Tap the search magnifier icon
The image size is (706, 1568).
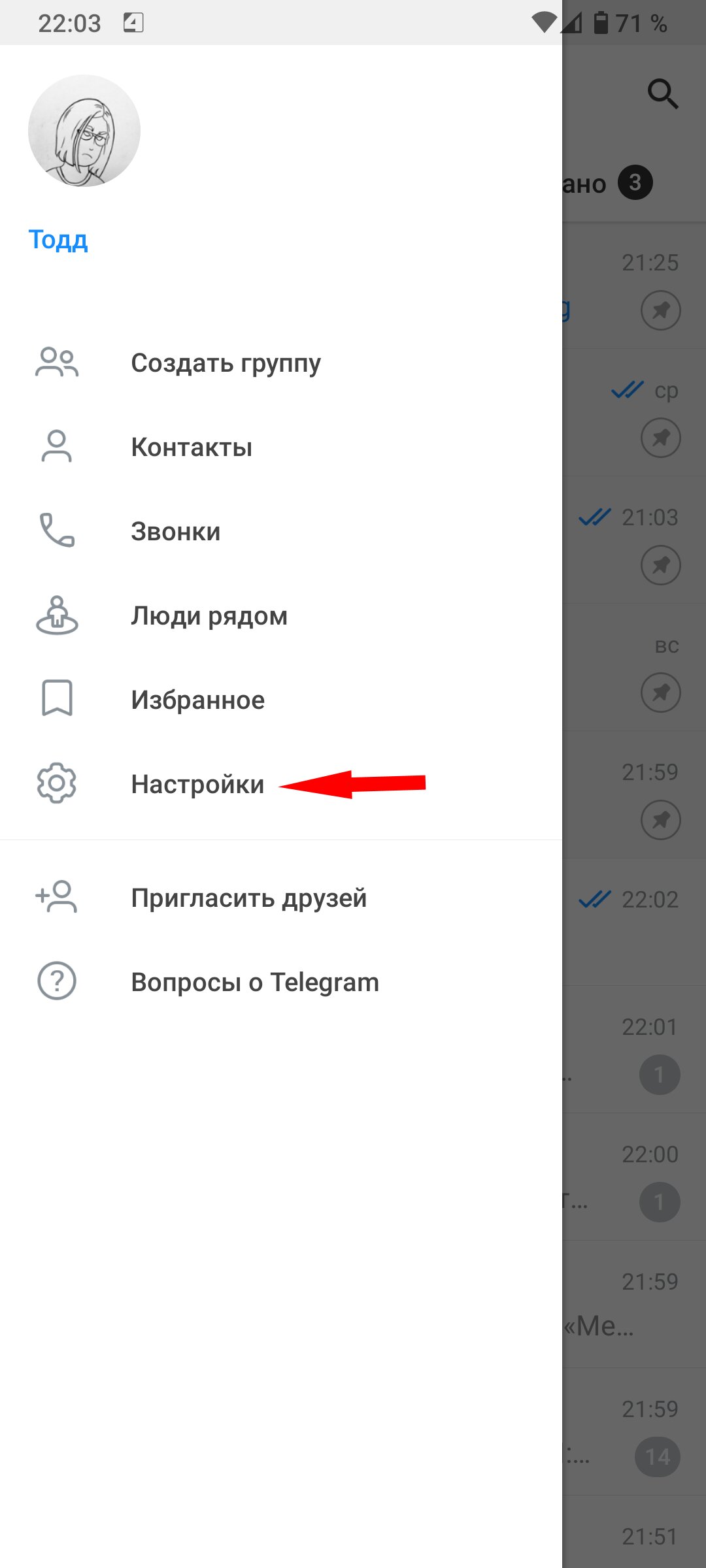[x=663, y=94]
